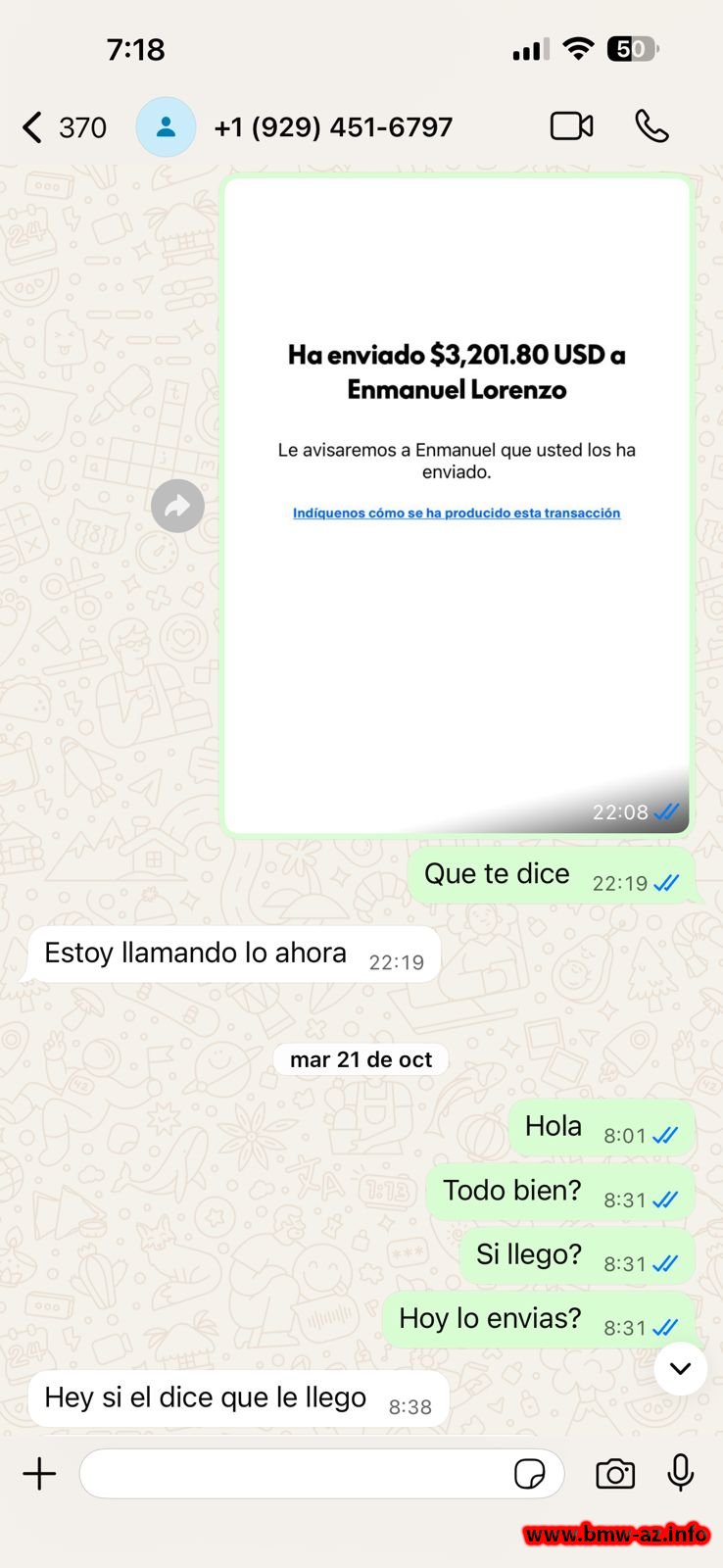
Task: Jump to the latest messages with the down chevron
Action: click(680, 1368)
